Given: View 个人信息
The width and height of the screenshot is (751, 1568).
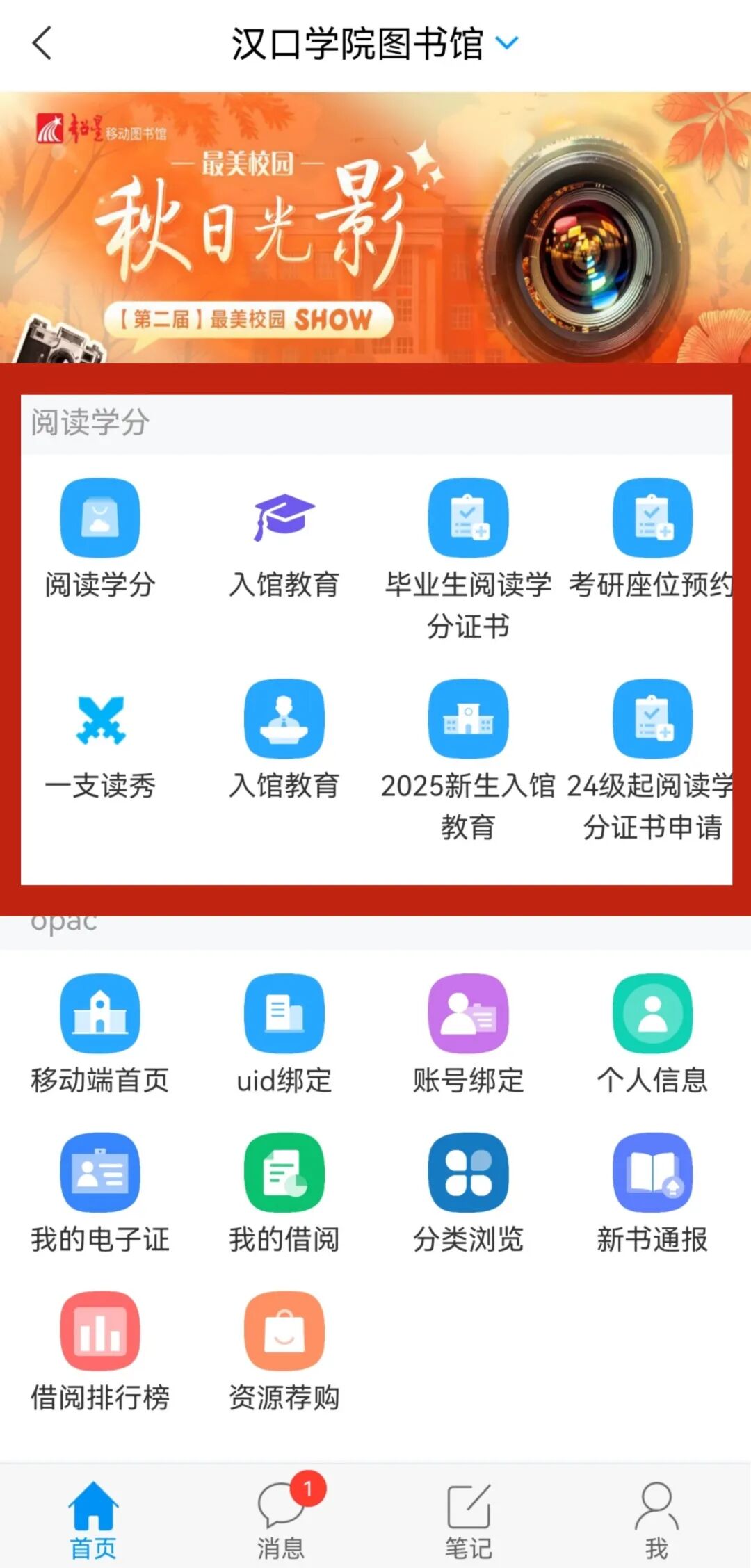Looking at the screenshot, I should tap(652, 1014).
